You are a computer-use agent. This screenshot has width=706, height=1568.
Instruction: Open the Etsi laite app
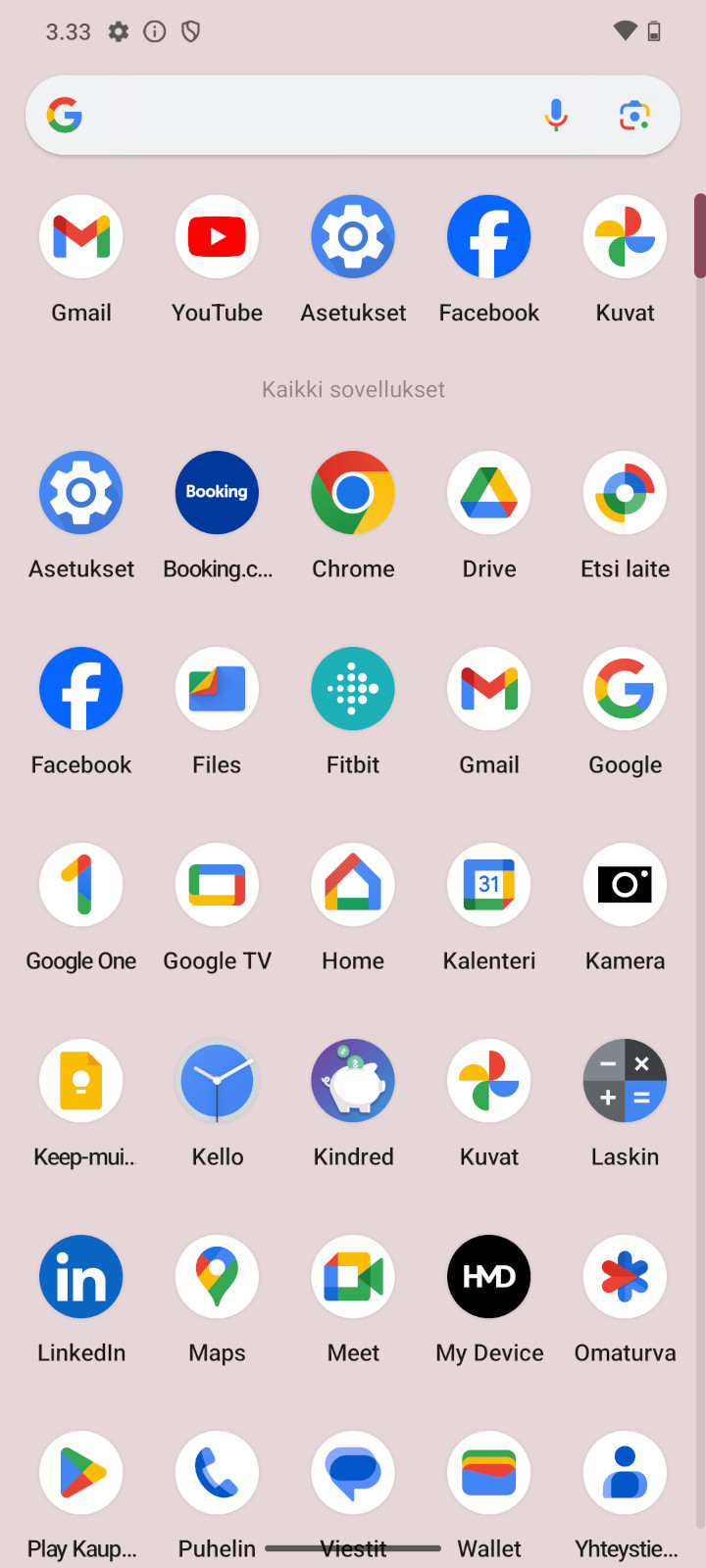pyautogui.click(x=625, y=493)
